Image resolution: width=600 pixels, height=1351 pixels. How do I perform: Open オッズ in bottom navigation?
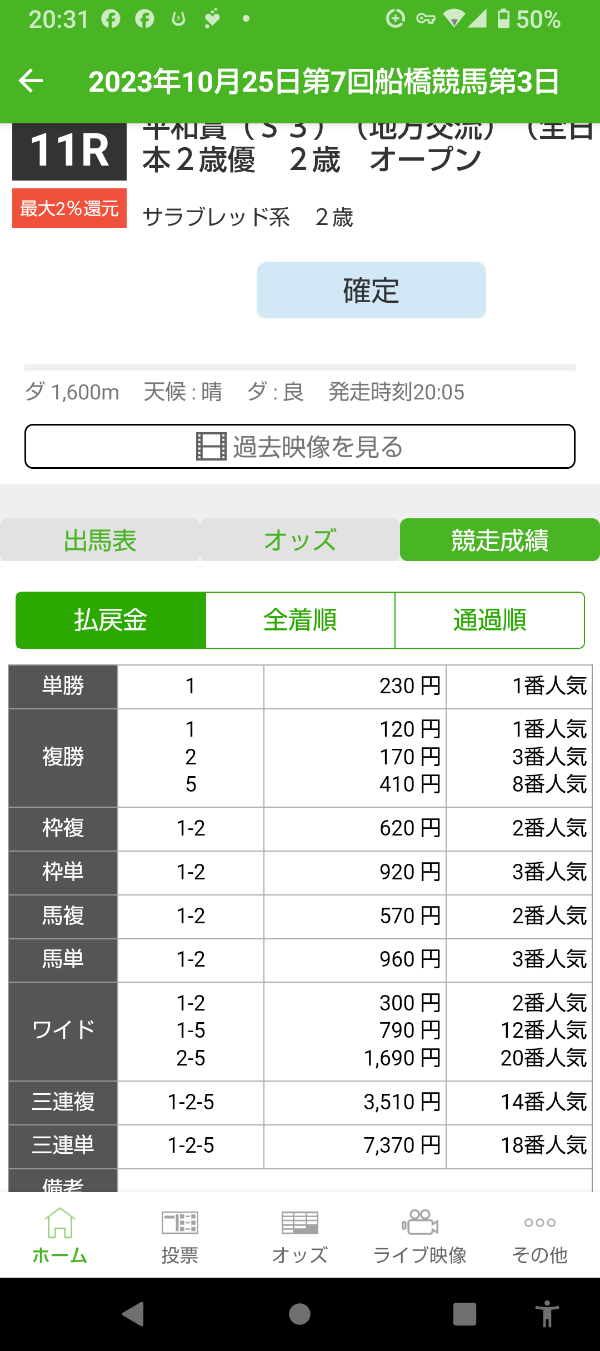pyautogui.click(x=300, y=1236)
